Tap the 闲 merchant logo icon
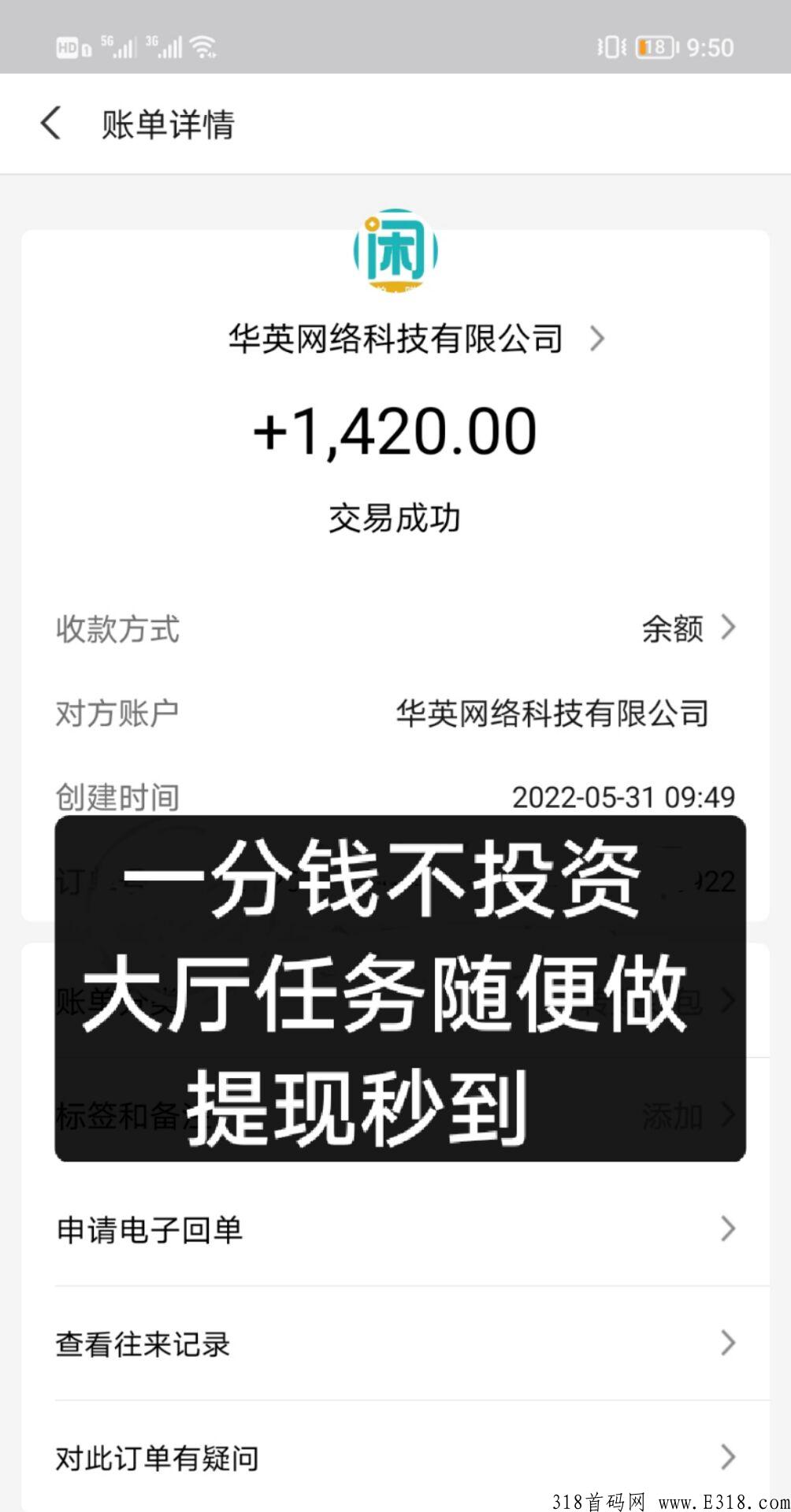Viewport: 791px width, 1512px height. [395, 252]
